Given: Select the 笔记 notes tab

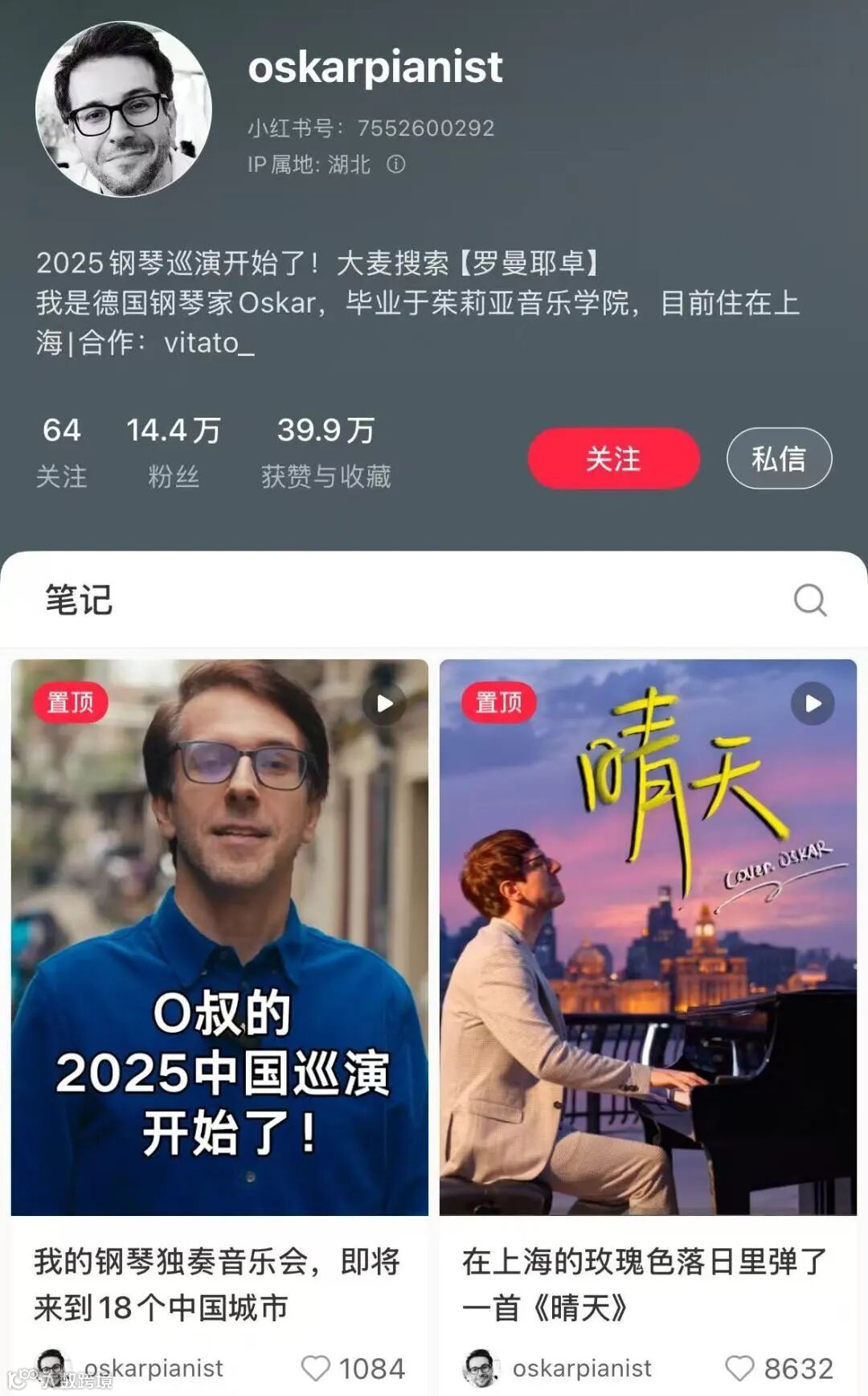Looking at the screenshot, I should point(79,600).
